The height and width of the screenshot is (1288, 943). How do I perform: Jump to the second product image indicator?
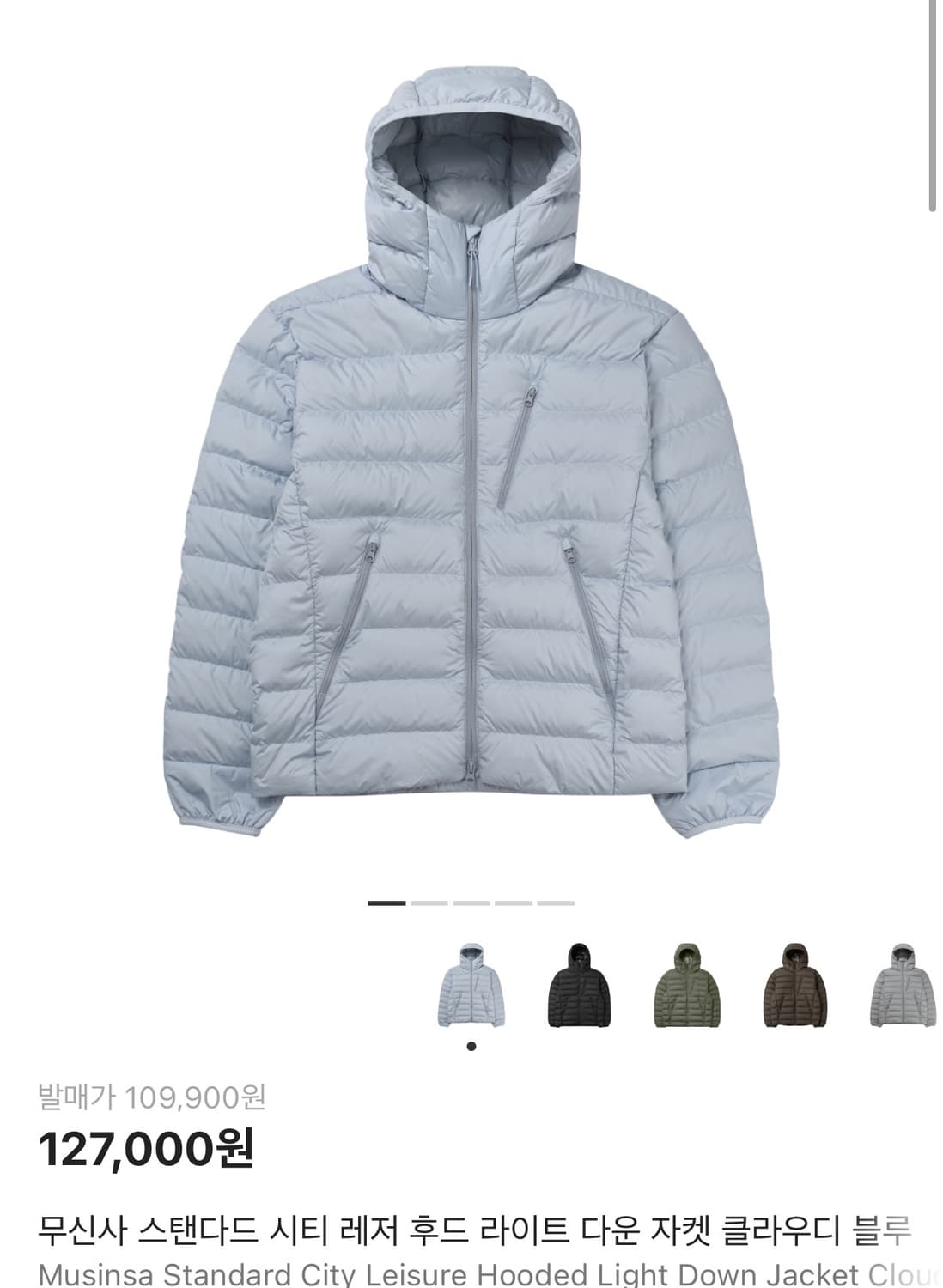coord(427,904)
